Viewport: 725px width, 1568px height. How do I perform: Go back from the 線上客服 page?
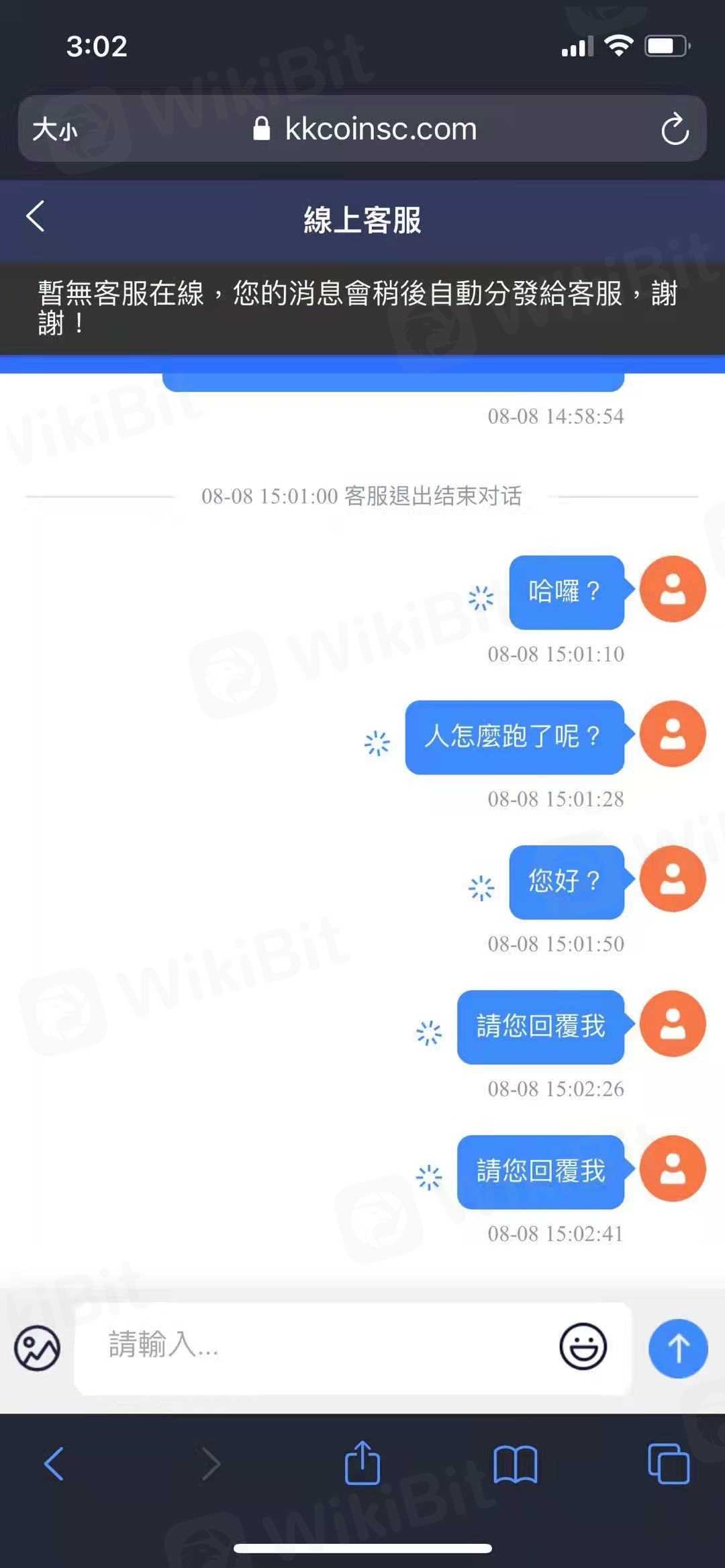36,217
